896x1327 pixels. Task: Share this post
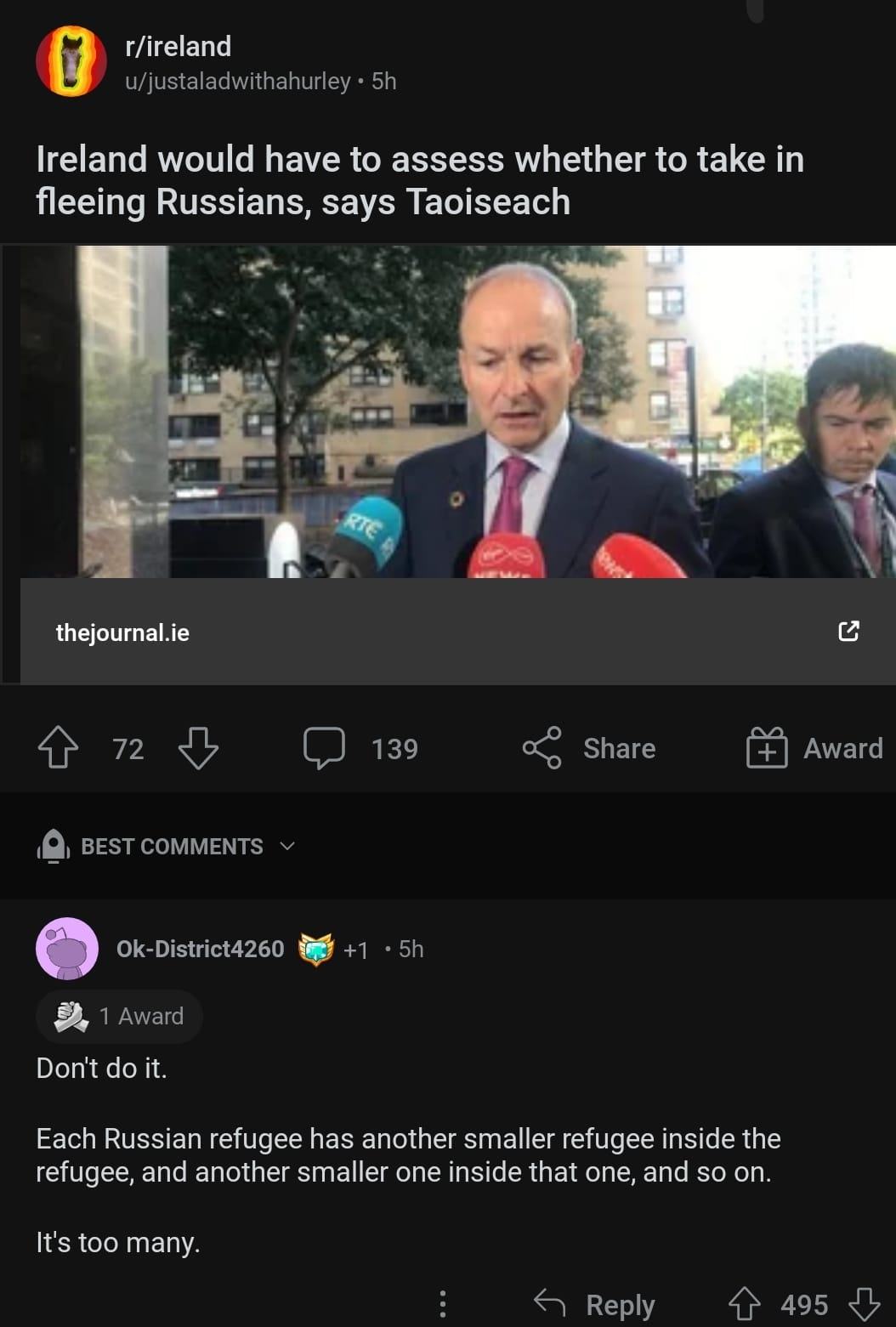click(x=589, y=748)
